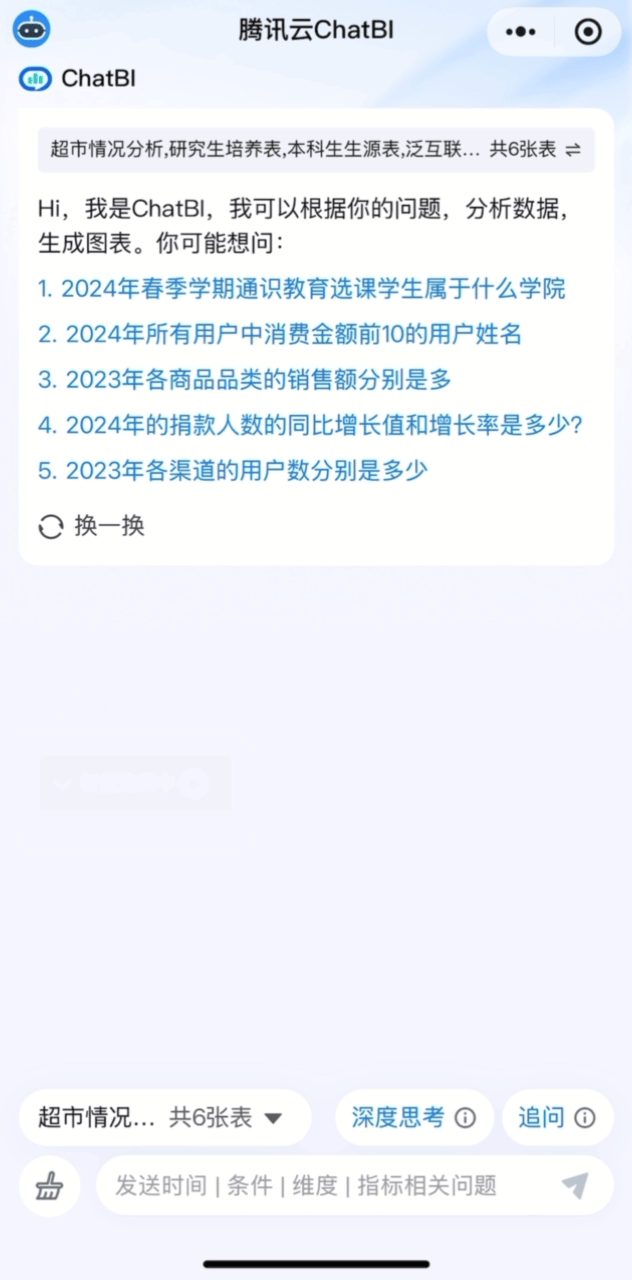632x1280 pixels.
Task: Expand the 超市情况 table selector dropdown
Action: [x=165, y=1117]
